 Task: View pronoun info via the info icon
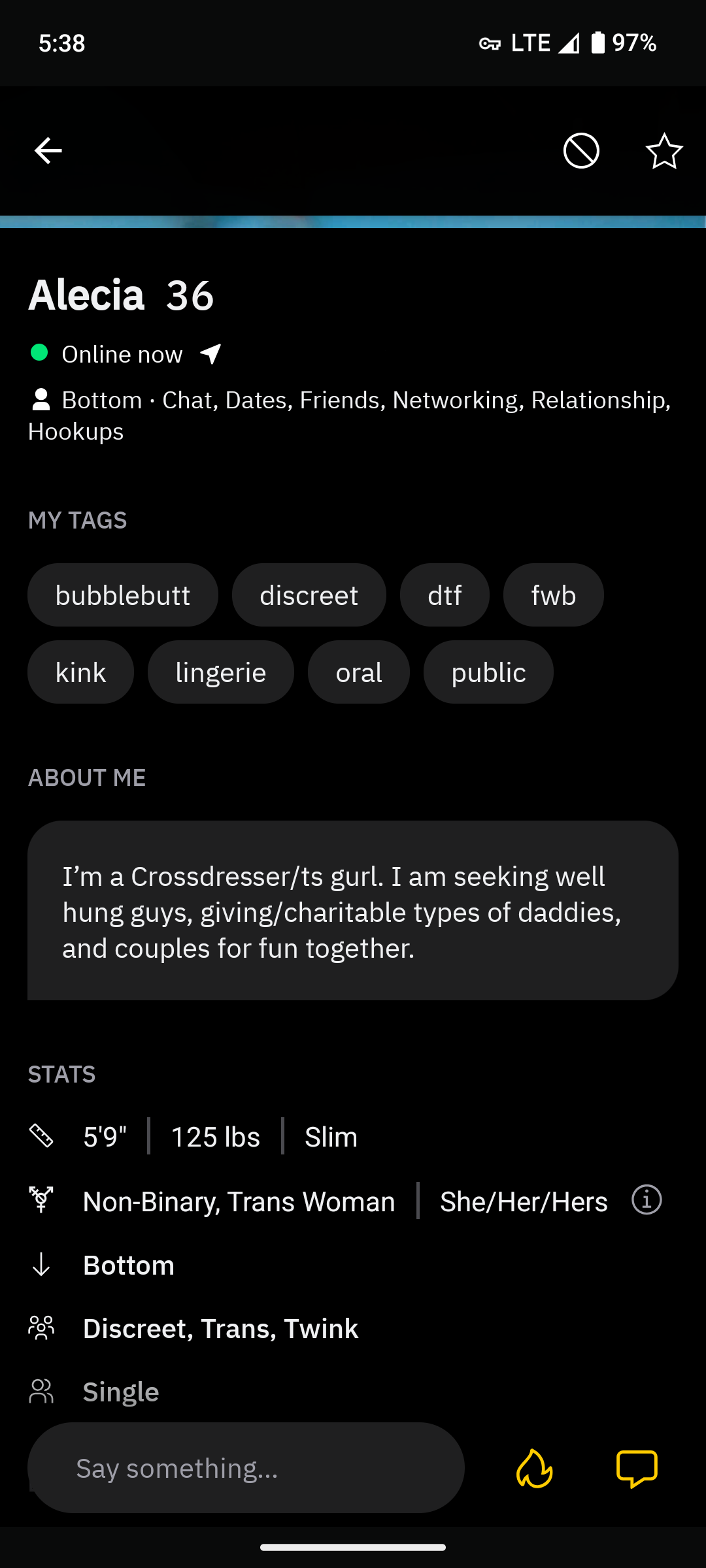[647, 1200]
